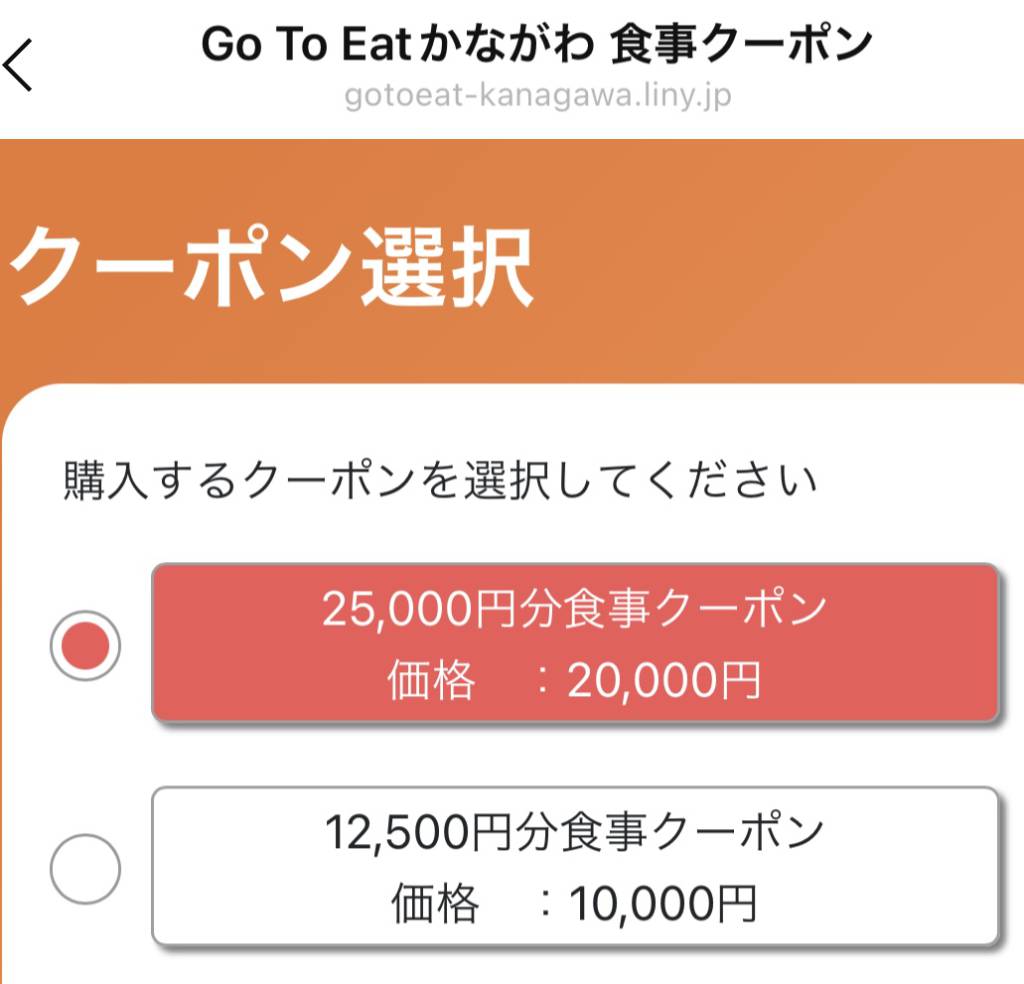Select the 12,500円分食事クーポン radio button
1024x984 pixels.
click(x=85, y=868)
